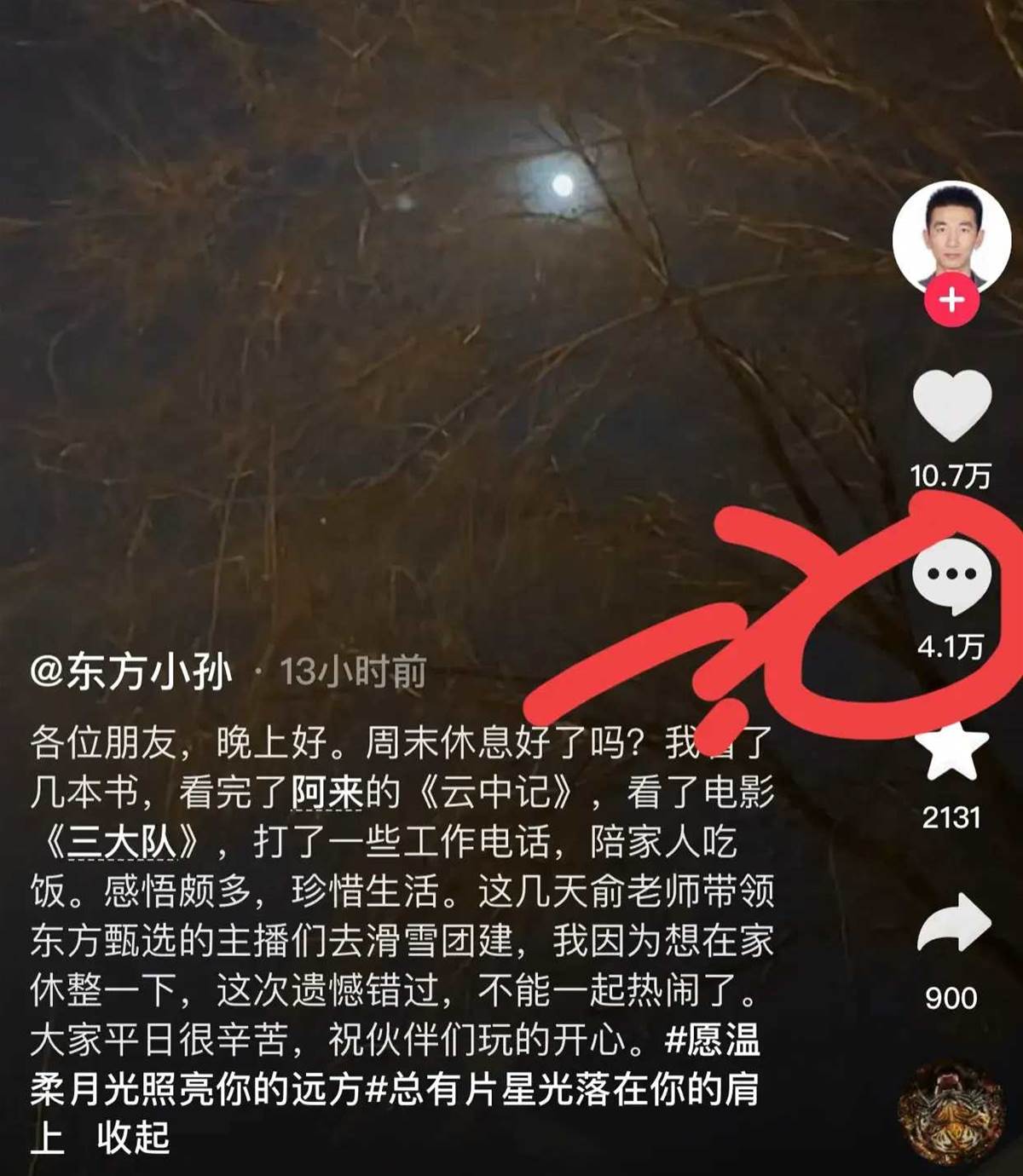Open the @东方小孙 username

pos(130,672)
